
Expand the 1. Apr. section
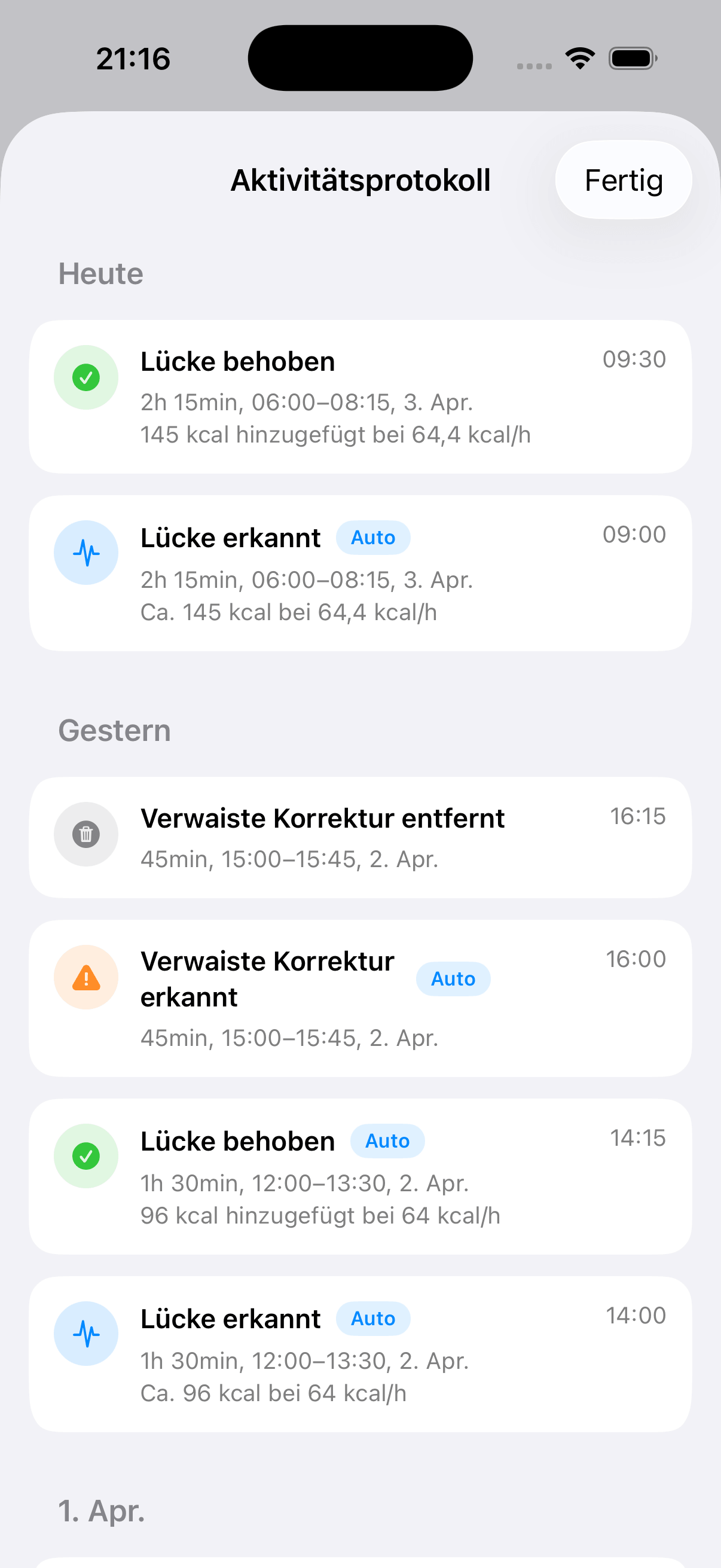point(102,1514)
